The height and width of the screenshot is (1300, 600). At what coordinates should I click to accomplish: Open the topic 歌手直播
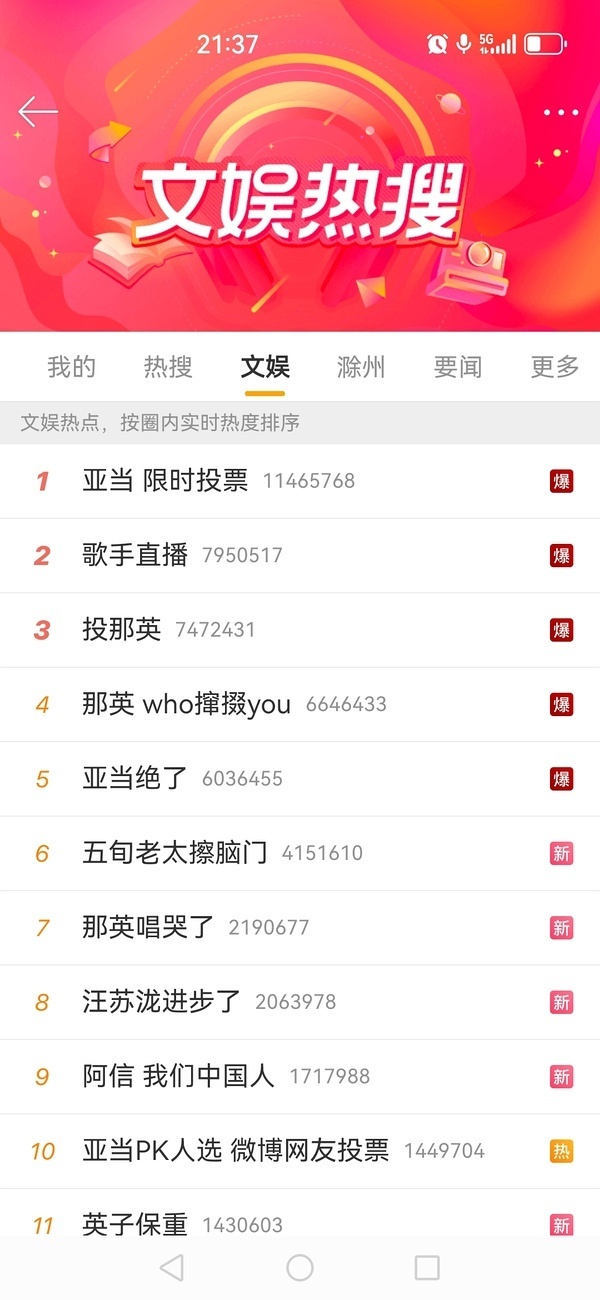pyautogui.click(x=135, y=555)
